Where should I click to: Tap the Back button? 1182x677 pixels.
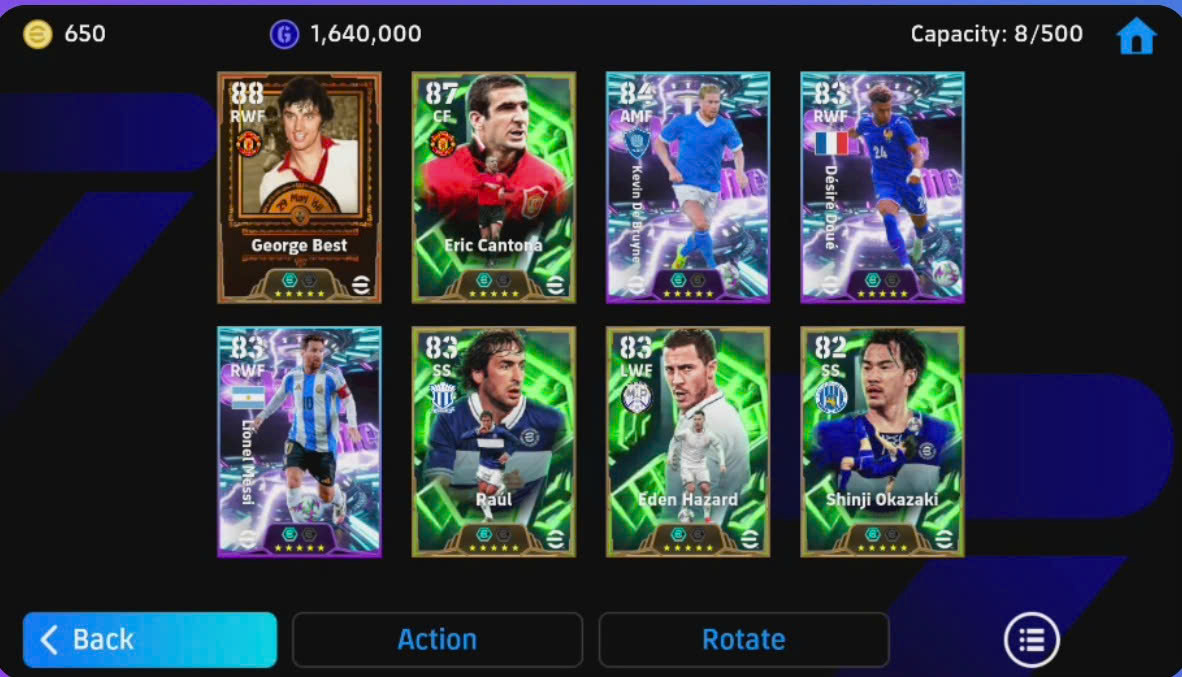pyautogui.click(x=150, y=639)
